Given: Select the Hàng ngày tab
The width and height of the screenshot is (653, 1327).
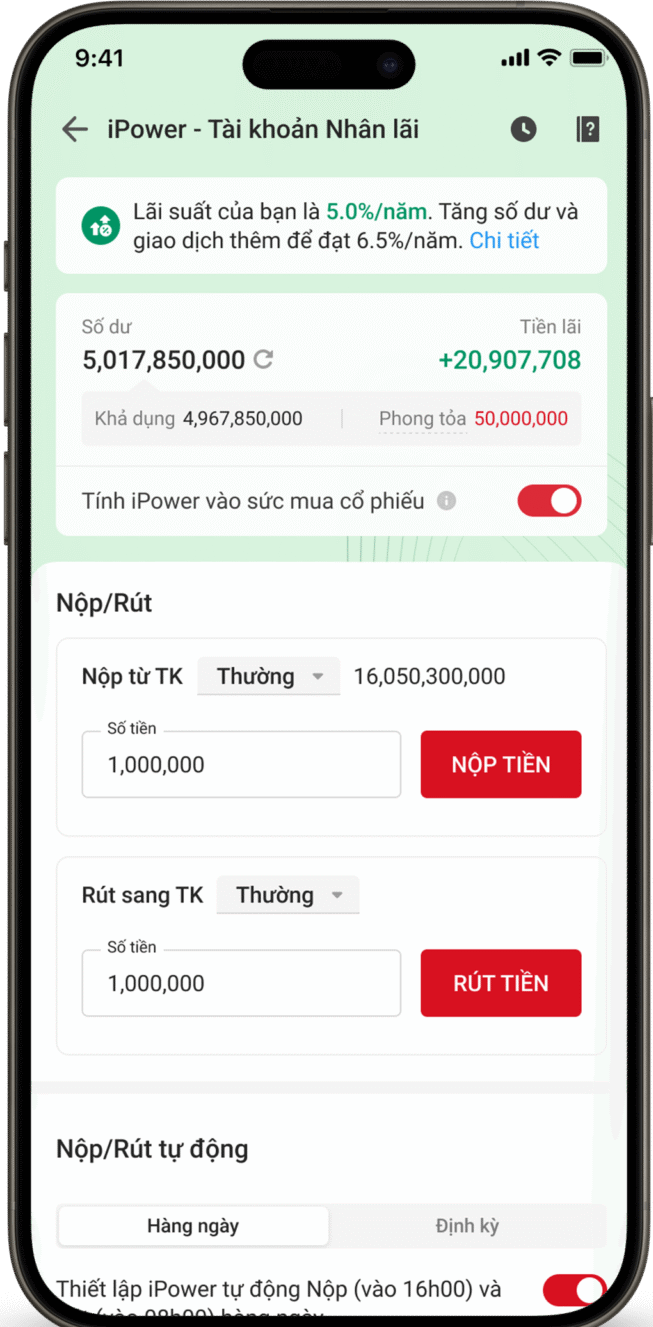Looking at the screenshot, I should click(193, 1225).
